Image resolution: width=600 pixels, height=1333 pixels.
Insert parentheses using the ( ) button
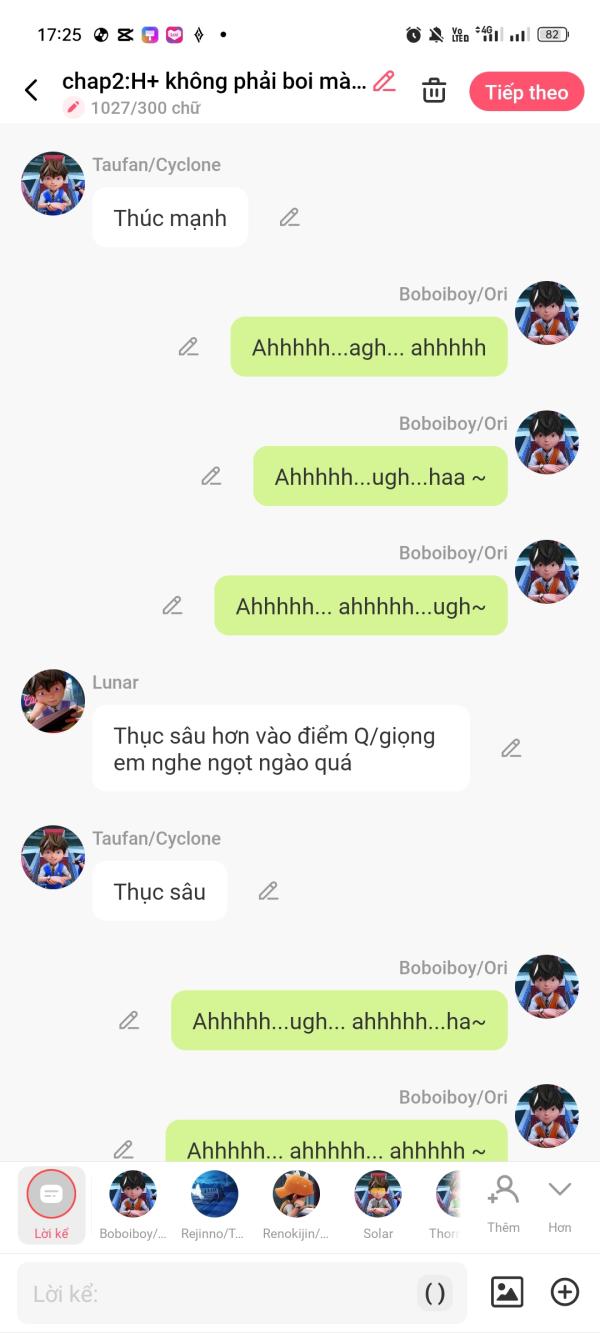[435, 1293]
